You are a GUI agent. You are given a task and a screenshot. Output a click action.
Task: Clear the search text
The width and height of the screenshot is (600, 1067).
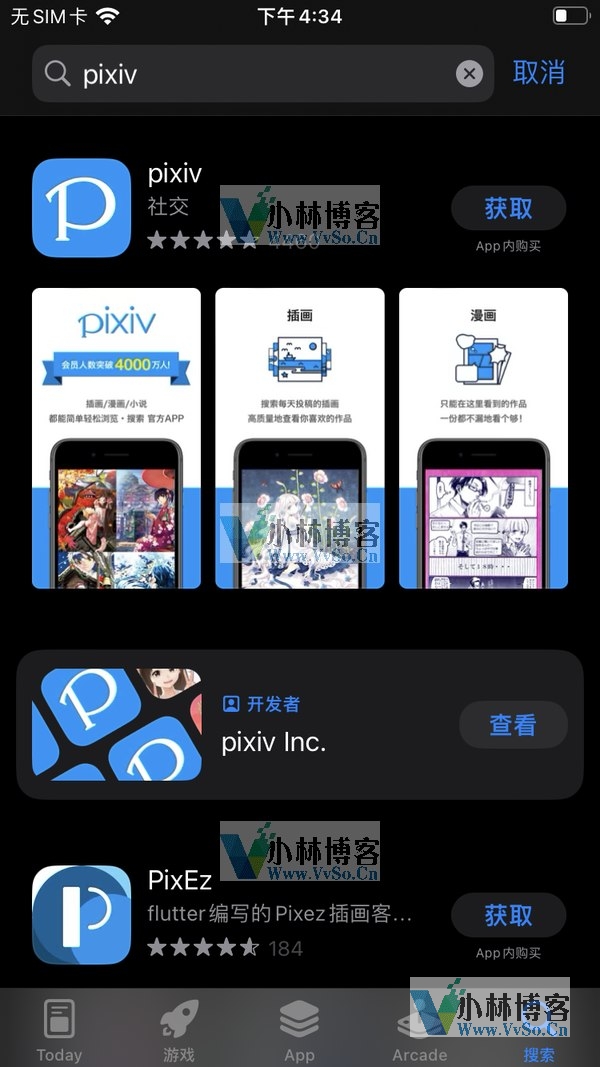click(x=469, y=74)
